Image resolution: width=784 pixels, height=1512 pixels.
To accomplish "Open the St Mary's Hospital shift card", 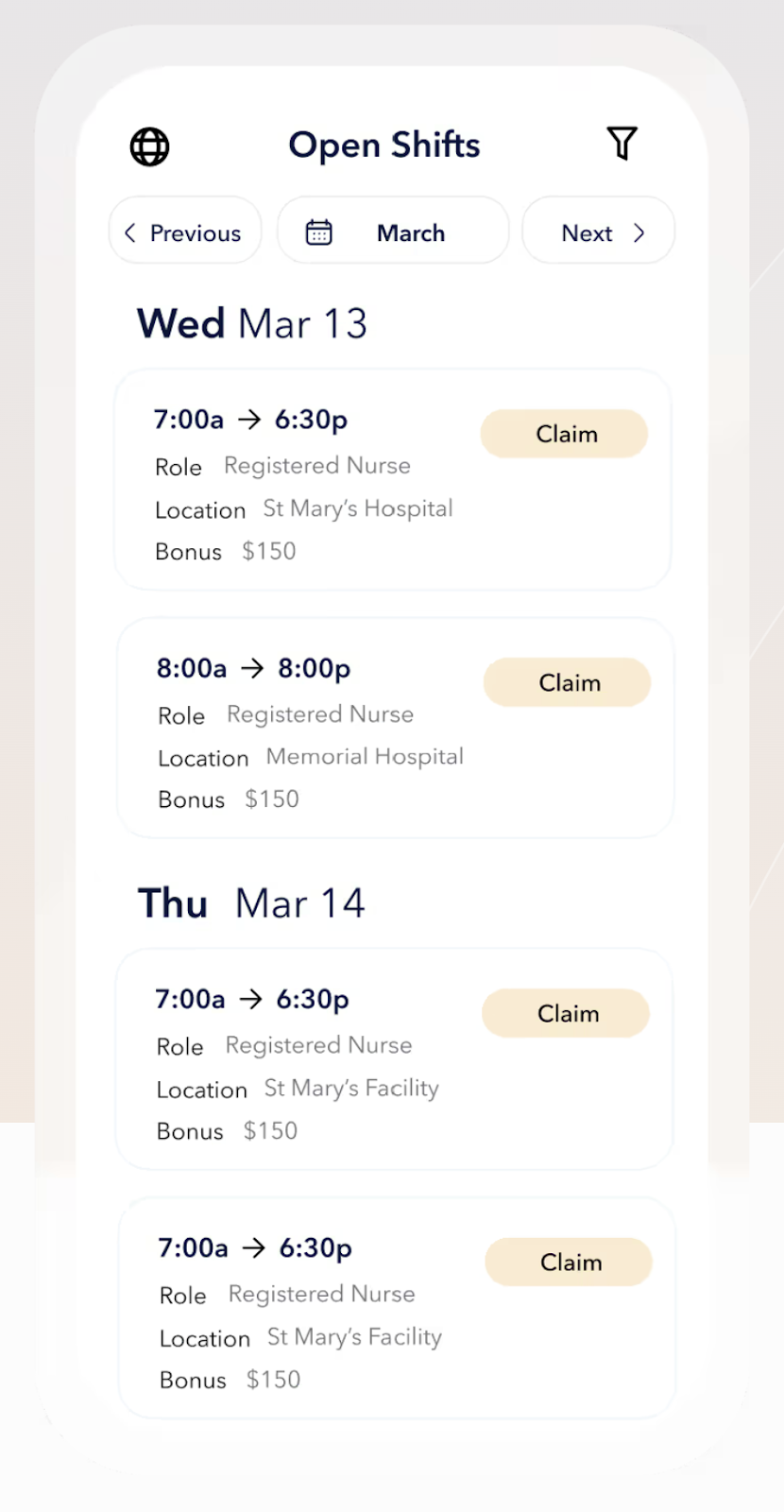I will (x=393, y=479).
